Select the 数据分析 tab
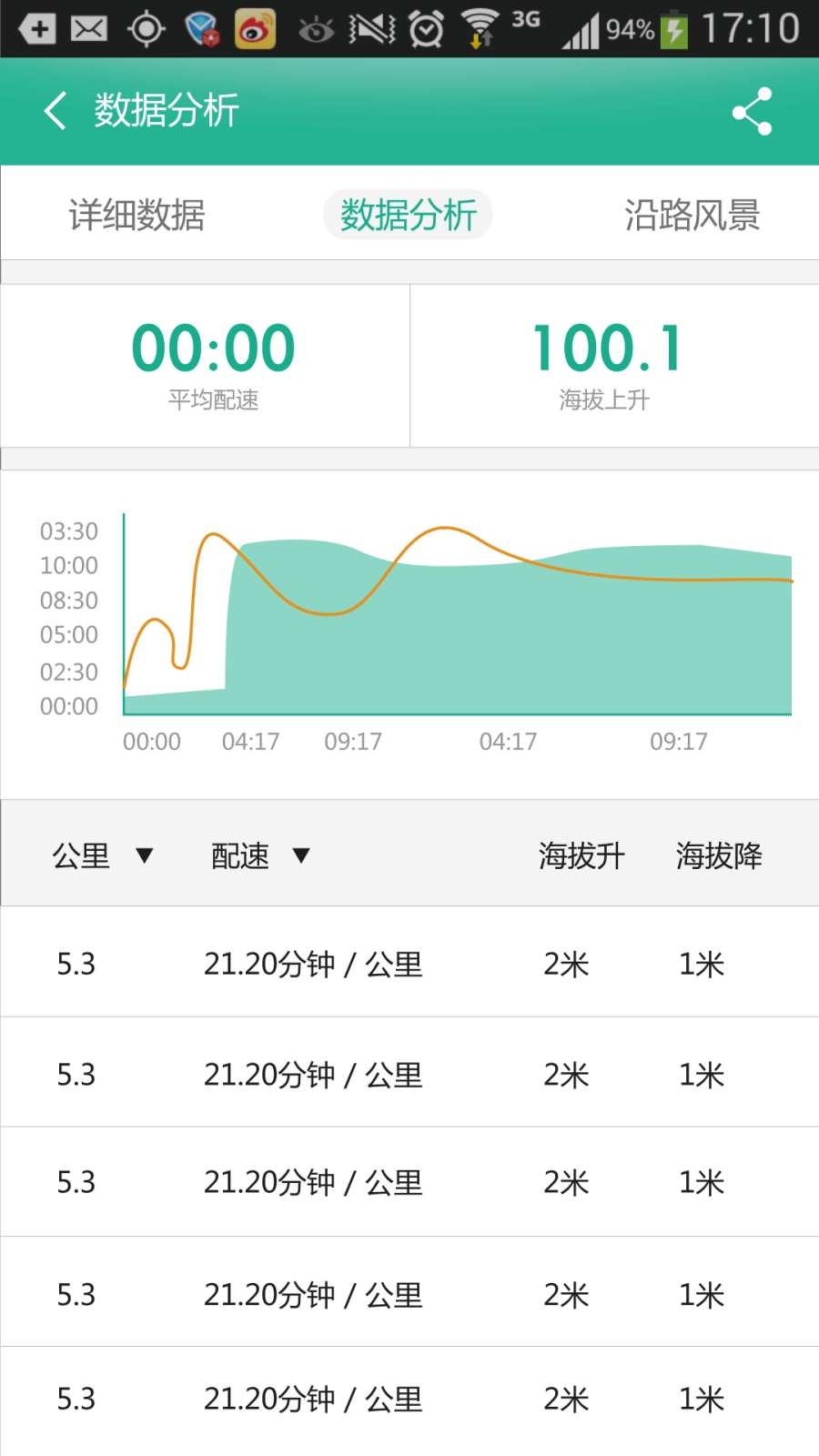 [x=408, y=215]
